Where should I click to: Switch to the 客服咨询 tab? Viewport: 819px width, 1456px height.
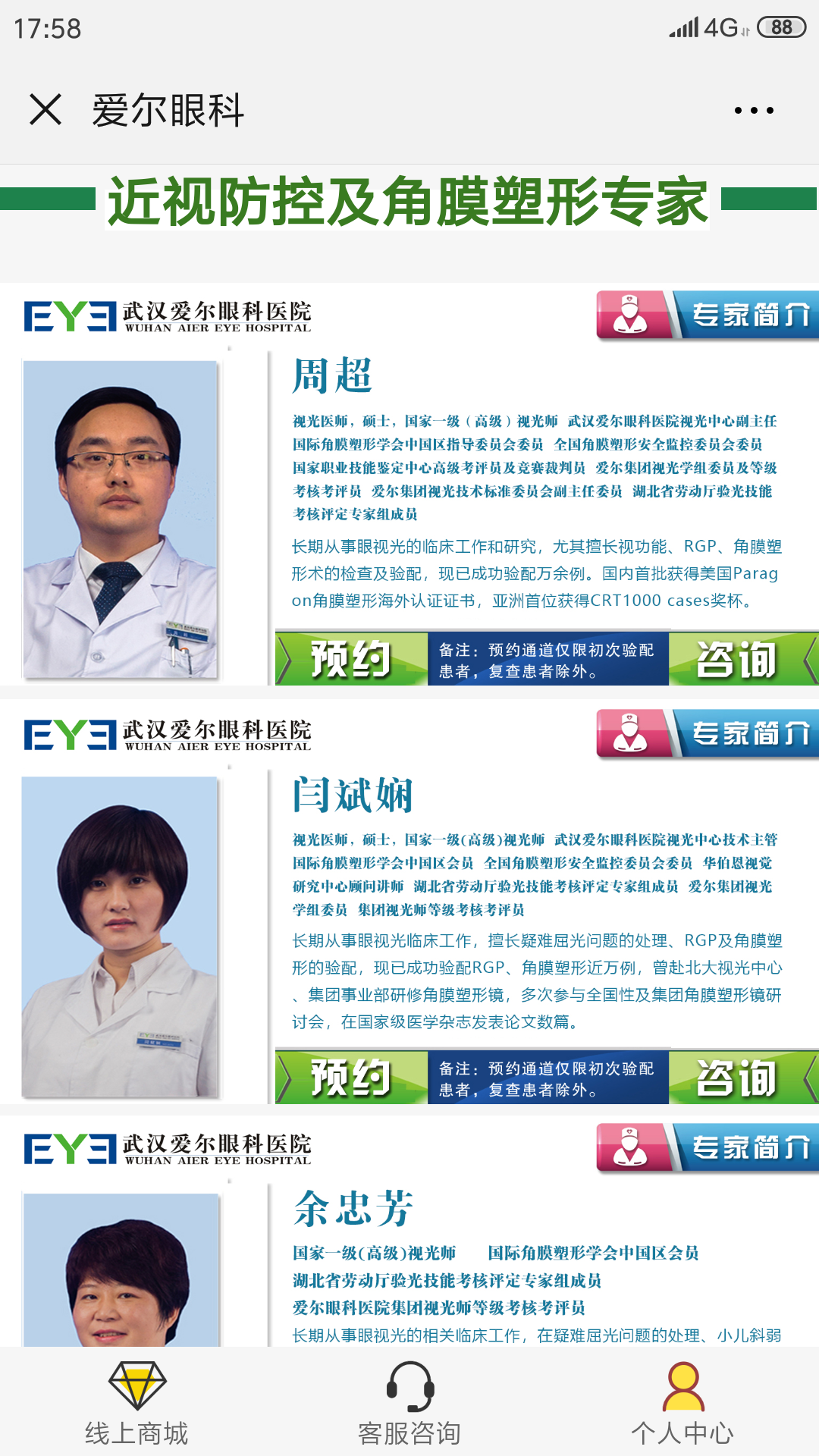(x=409, y=1403)
